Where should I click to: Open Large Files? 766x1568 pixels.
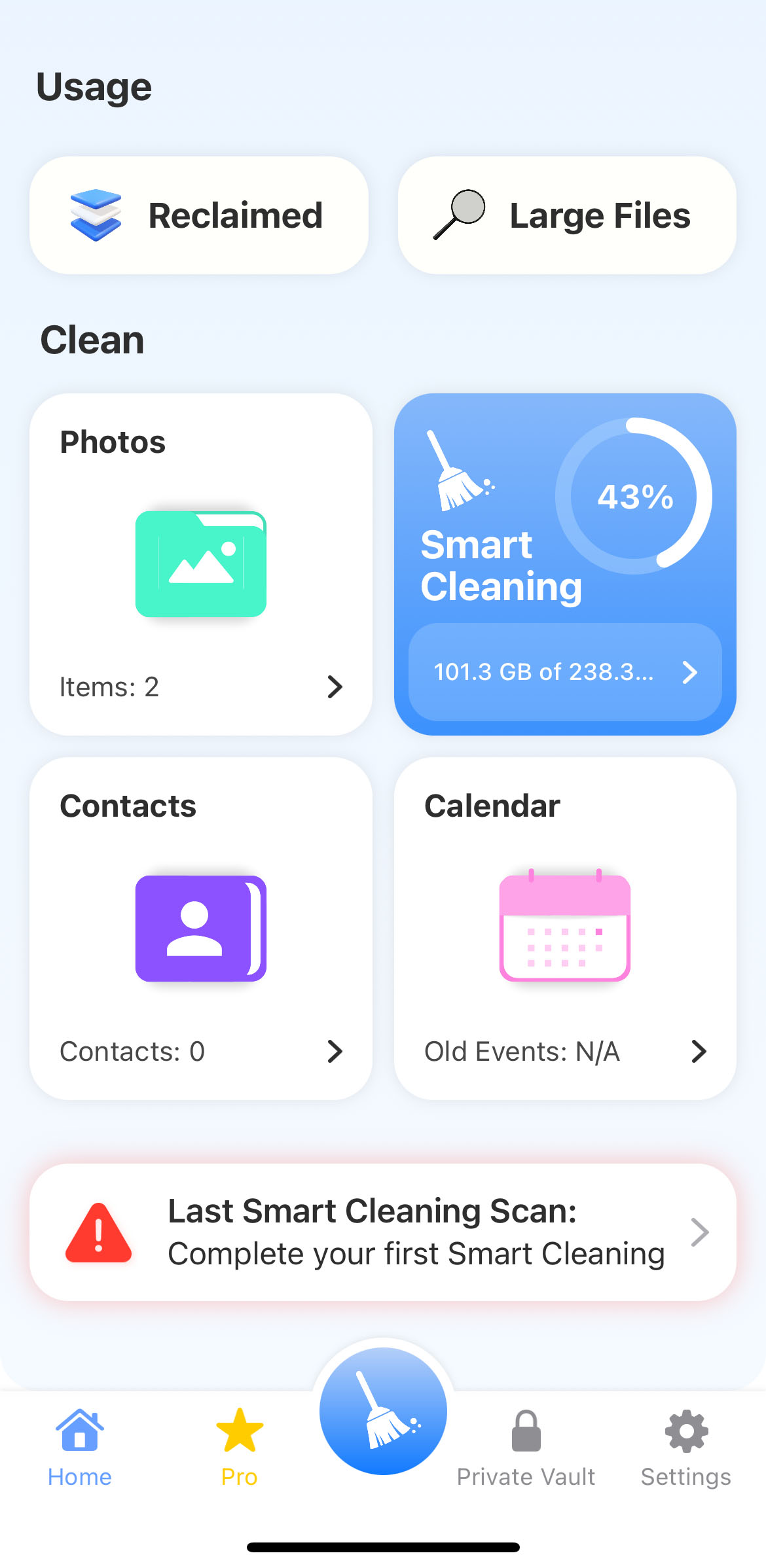tap(567, 215)
